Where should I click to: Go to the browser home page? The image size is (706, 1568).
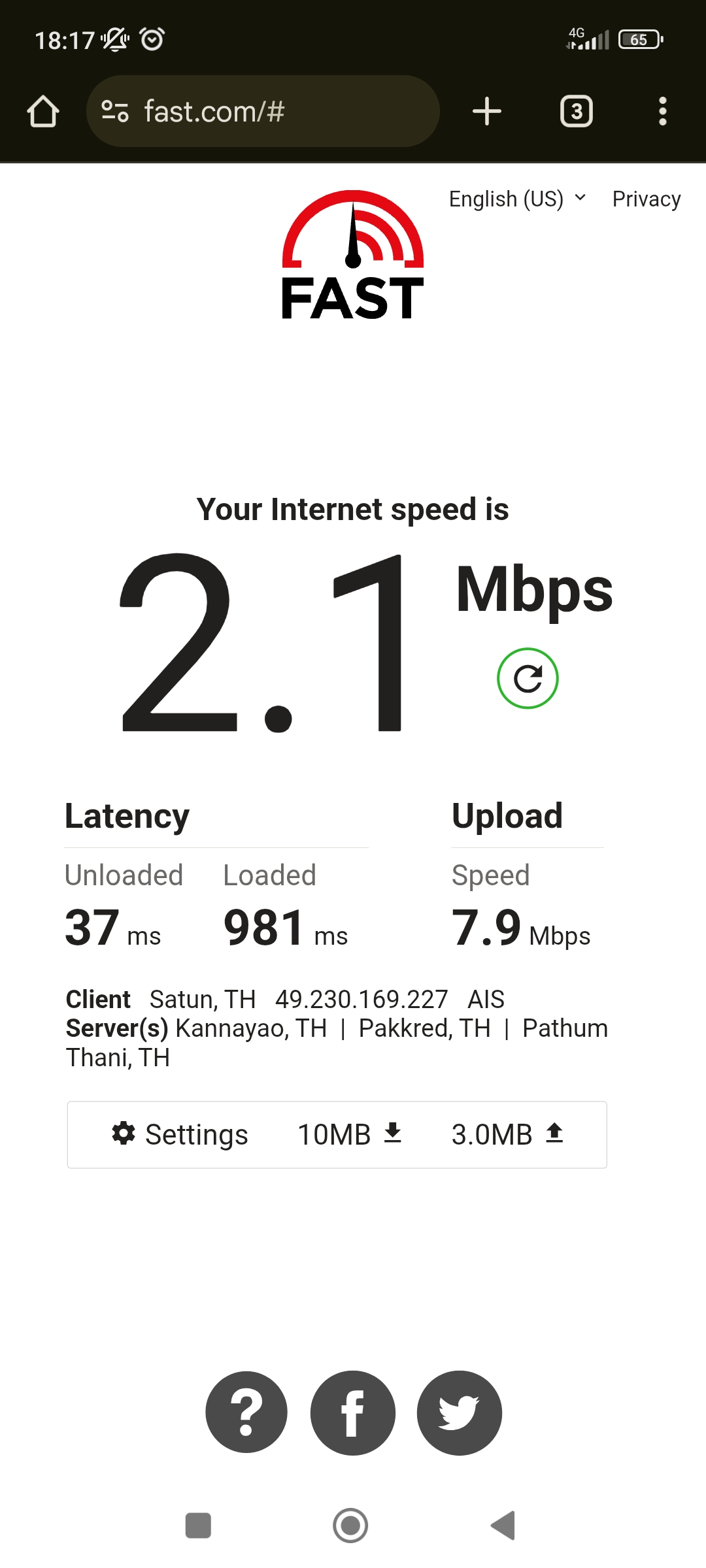[43, 111]
